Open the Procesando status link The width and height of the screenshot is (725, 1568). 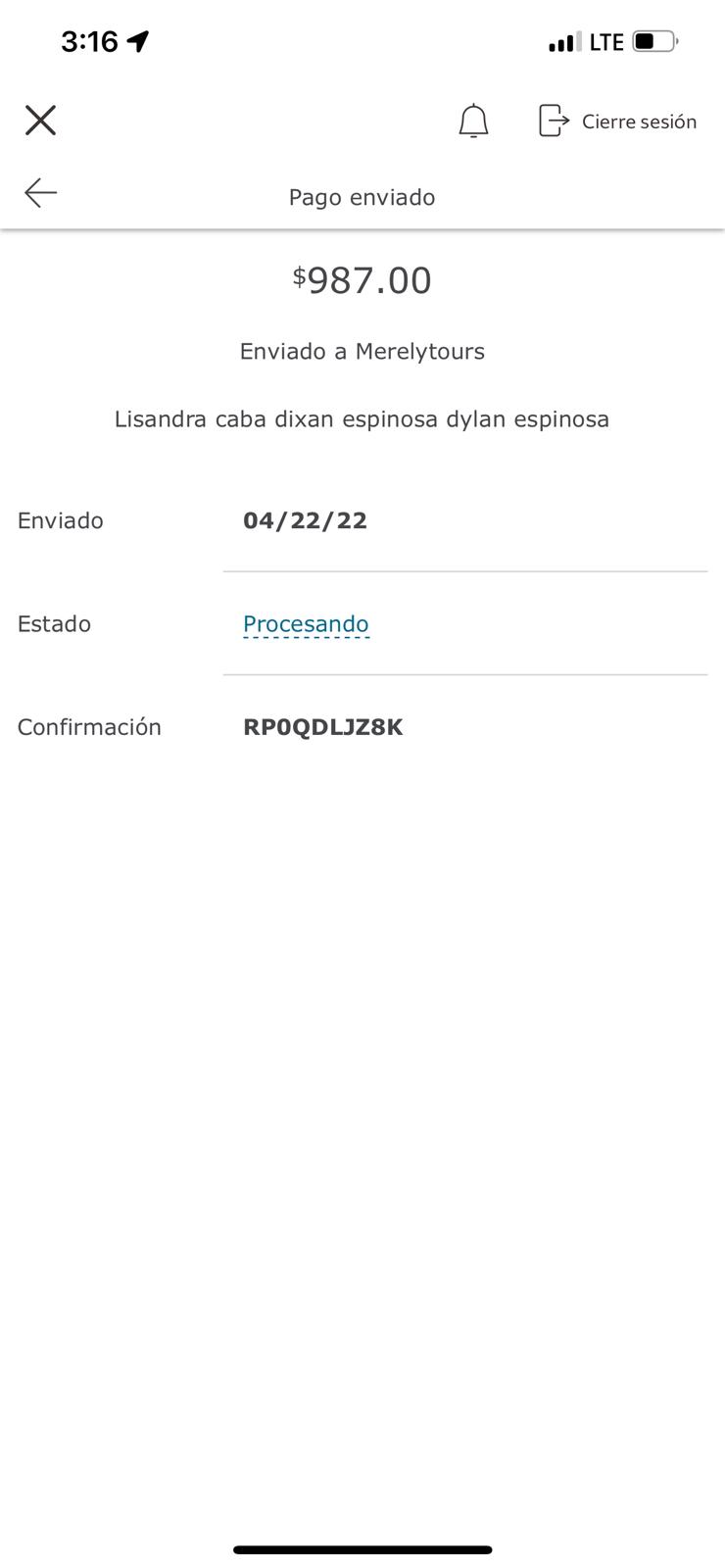point(306,624)
